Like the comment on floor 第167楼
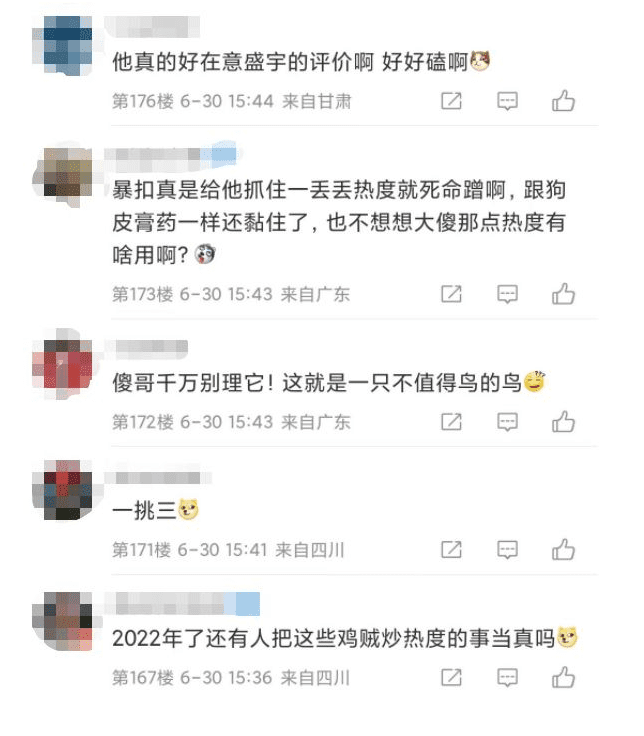 (x=564, y=677)
